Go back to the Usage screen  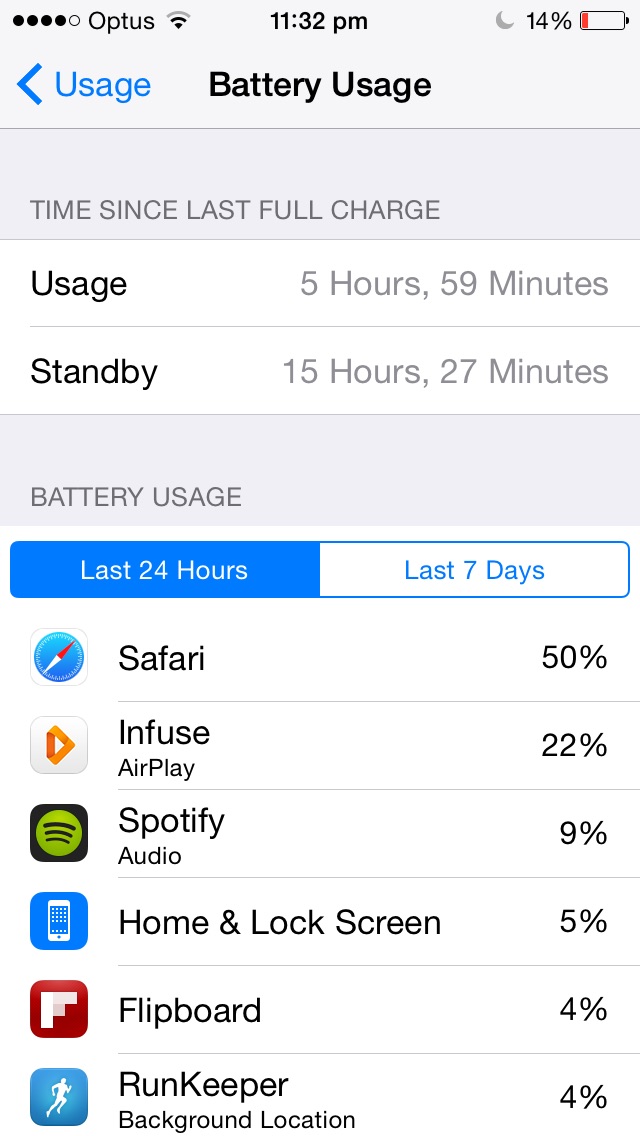click(83, 85)
